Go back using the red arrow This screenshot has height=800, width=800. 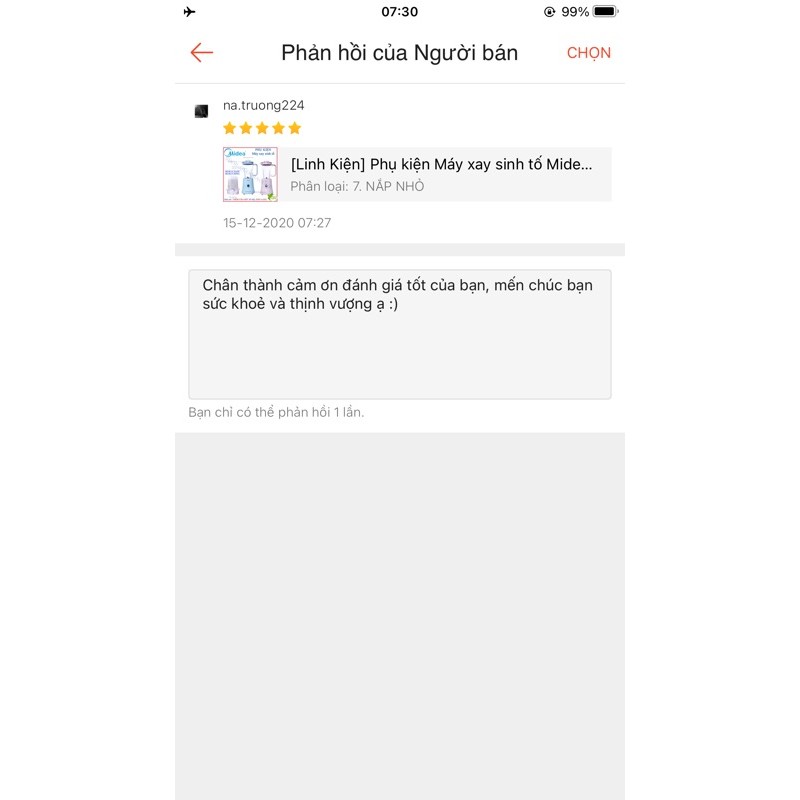[x=202, y=53]
